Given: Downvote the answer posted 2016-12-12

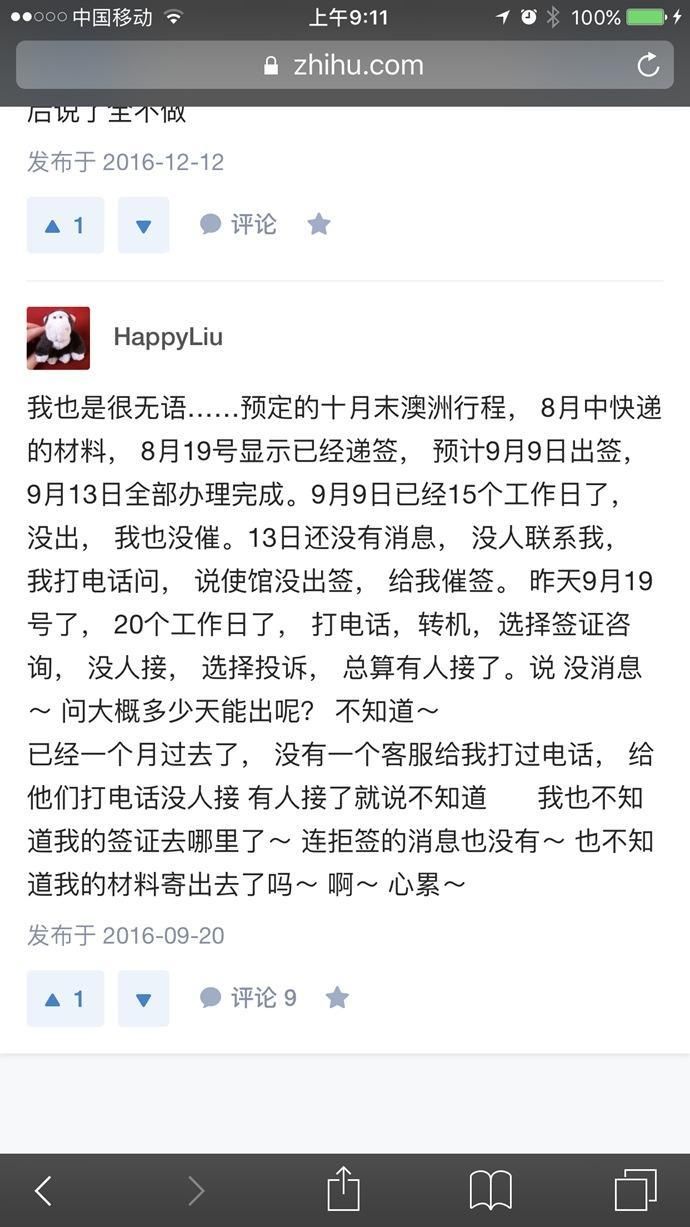Looking at the screenshot, I should [143, 225].
